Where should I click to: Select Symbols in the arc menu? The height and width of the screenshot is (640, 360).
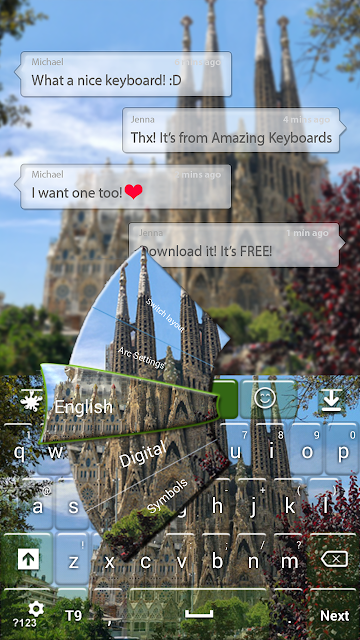167,496
